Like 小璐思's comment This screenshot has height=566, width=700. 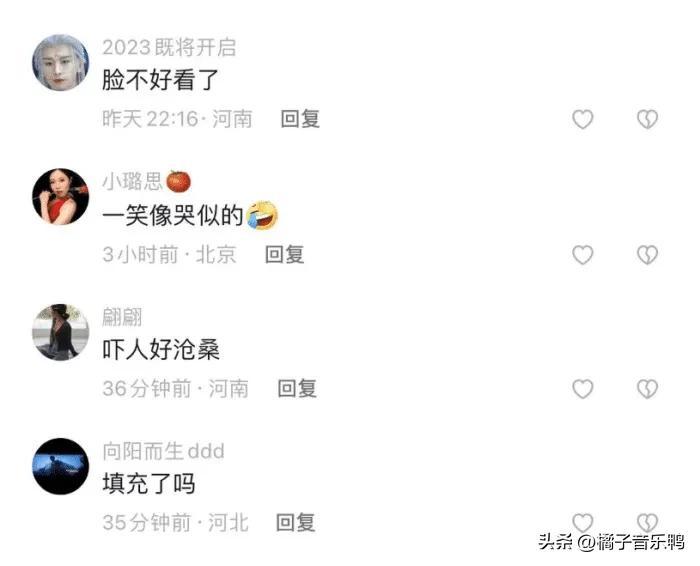pyautogui.click(x=582, y=255)
